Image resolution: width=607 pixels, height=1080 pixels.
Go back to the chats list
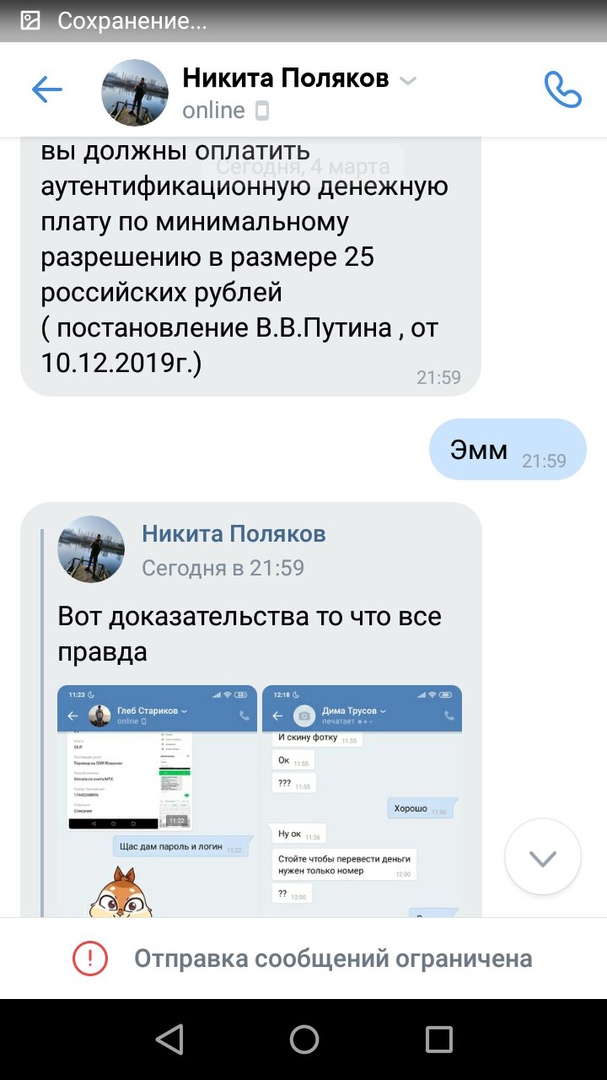[47, 91]
